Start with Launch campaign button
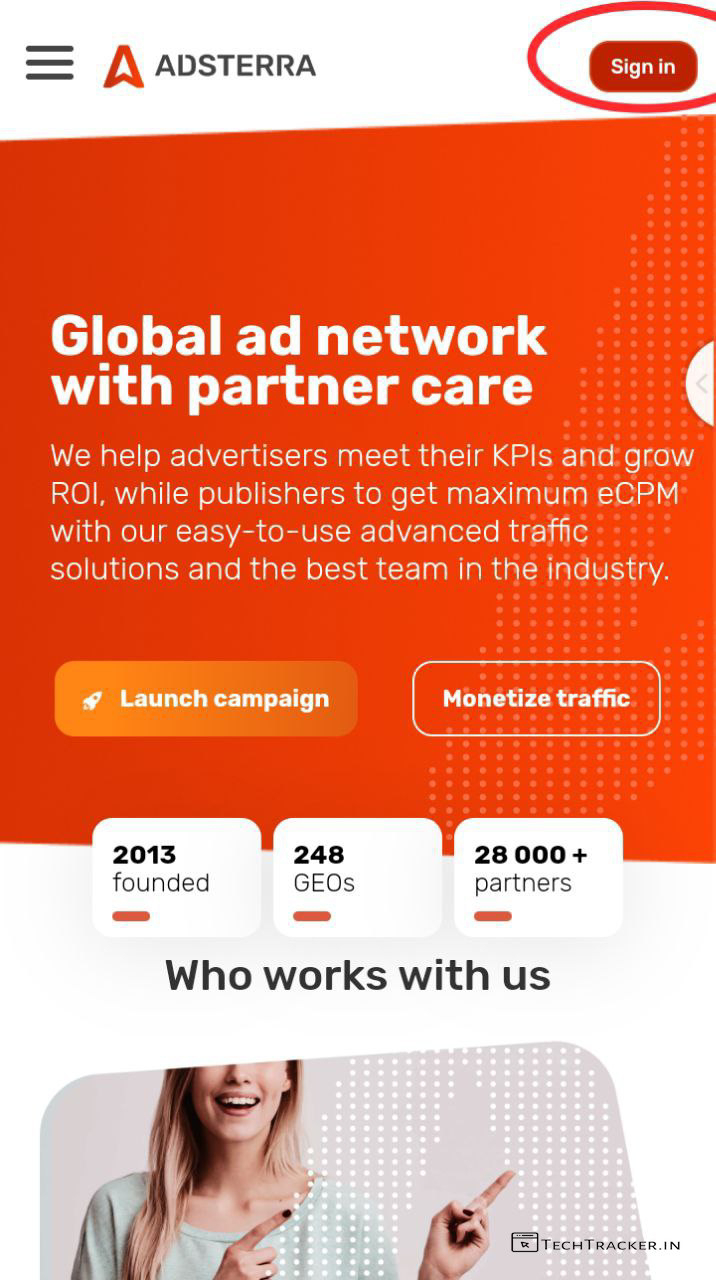The height and width of the screenshot is (1280, 716). (206, 699)
